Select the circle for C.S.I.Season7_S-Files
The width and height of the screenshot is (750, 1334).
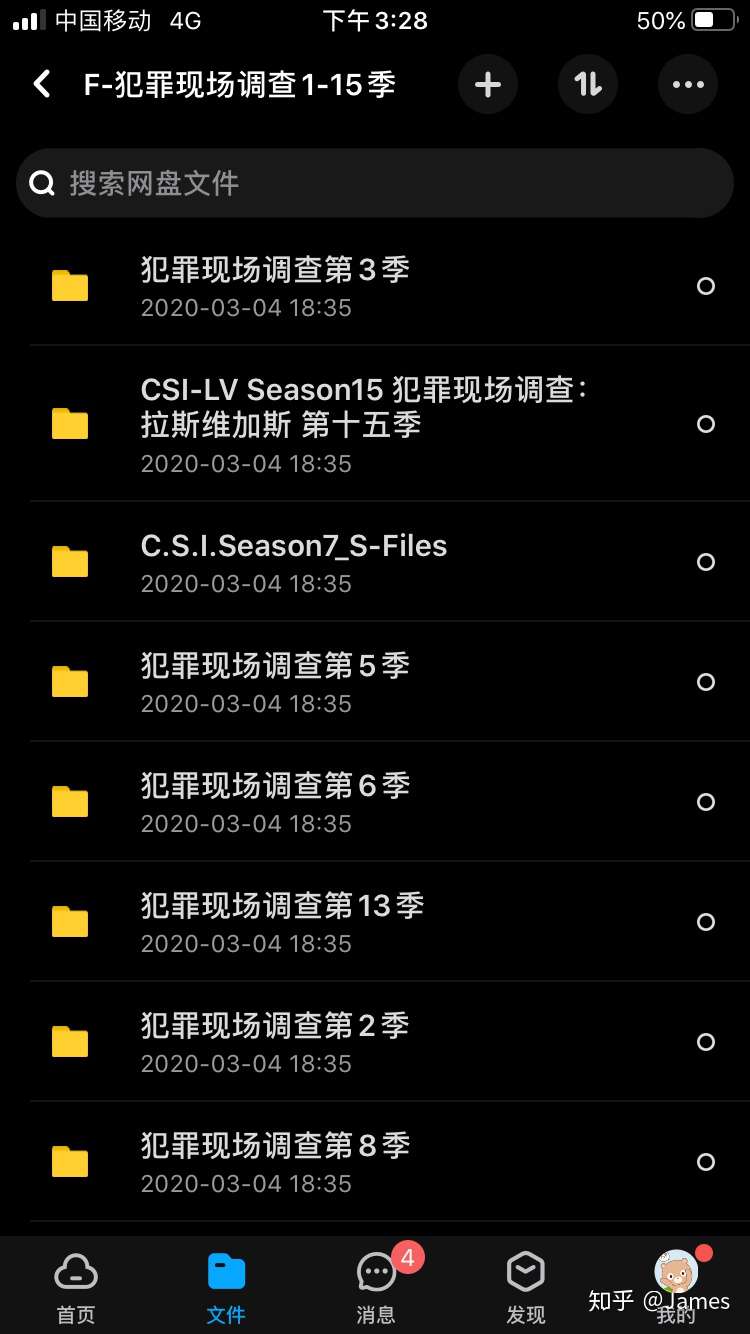click(x=706, y=562)
